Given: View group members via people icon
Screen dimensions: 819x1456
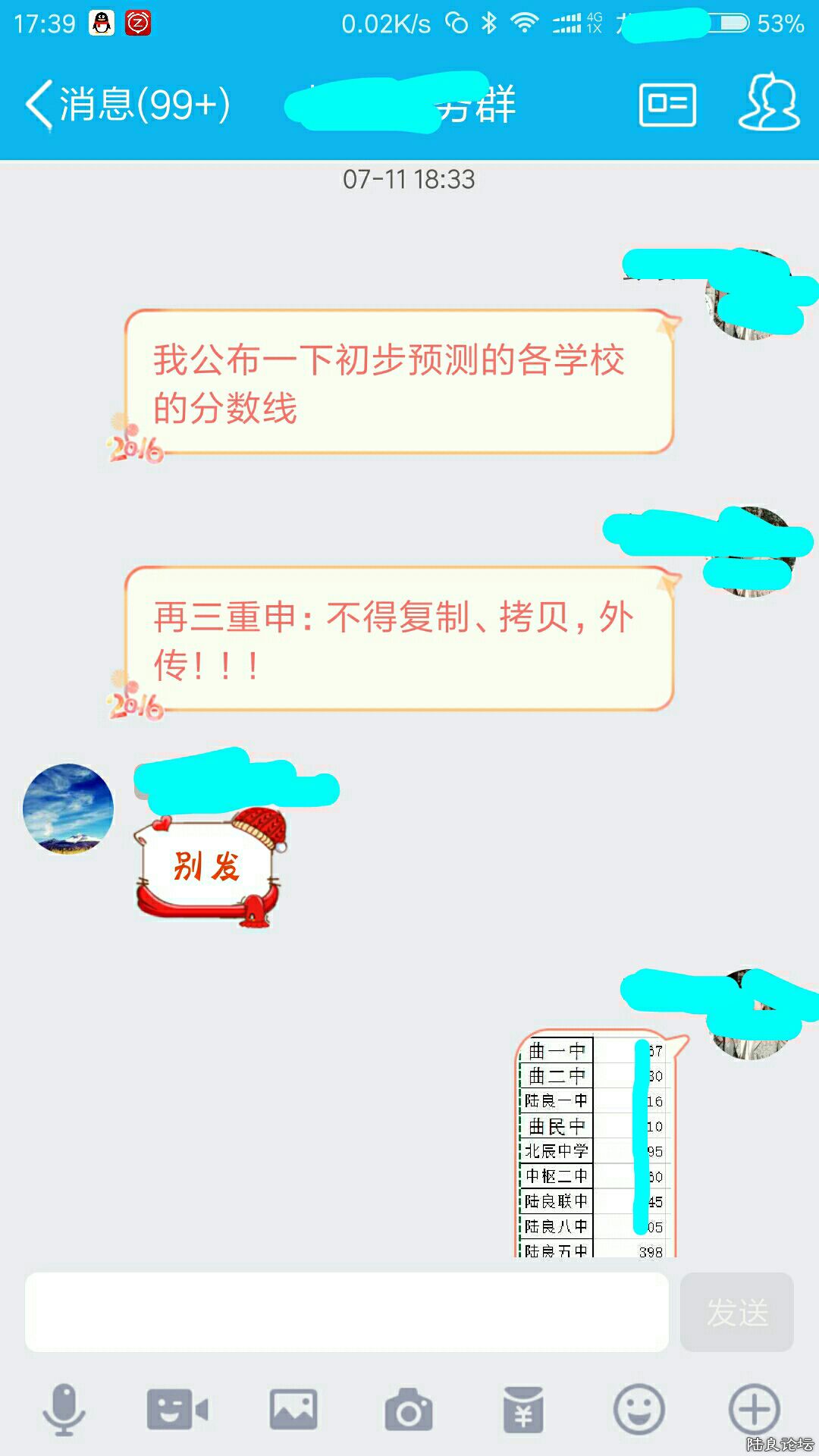Looking at the screenshot, I should (769, 105).
